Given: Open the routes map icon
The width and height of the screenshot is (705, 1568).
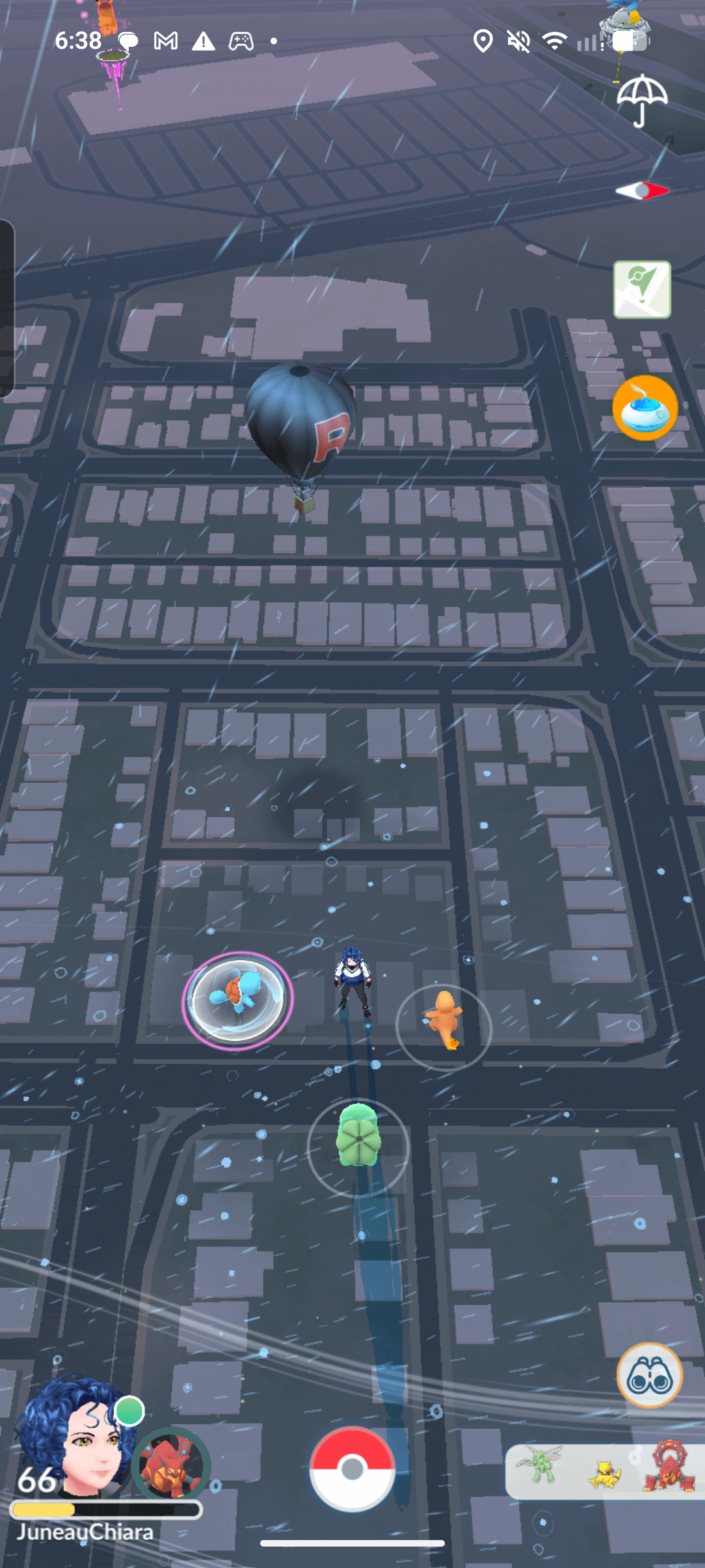Looking at the screenshot, I should [642, 289].
